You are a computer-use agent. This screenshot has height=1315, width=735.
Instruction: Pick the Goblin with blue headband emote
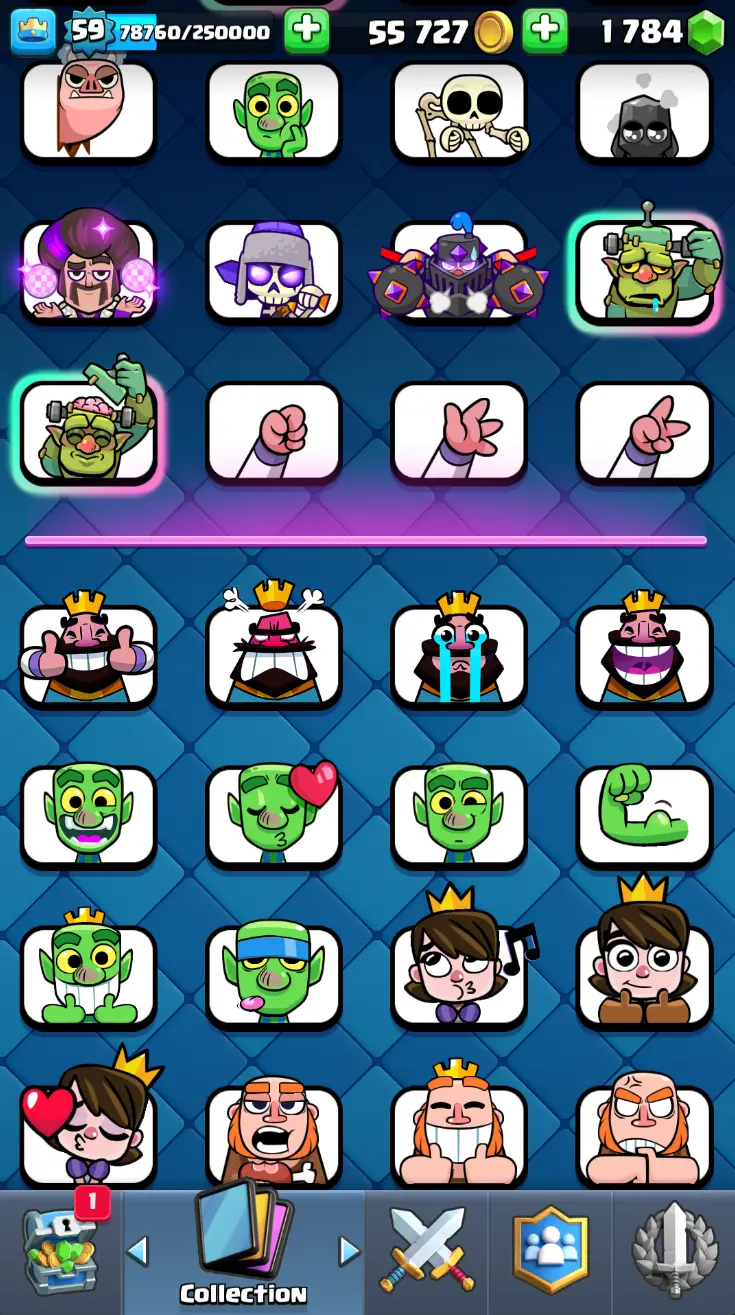click(x=273, y=973)
